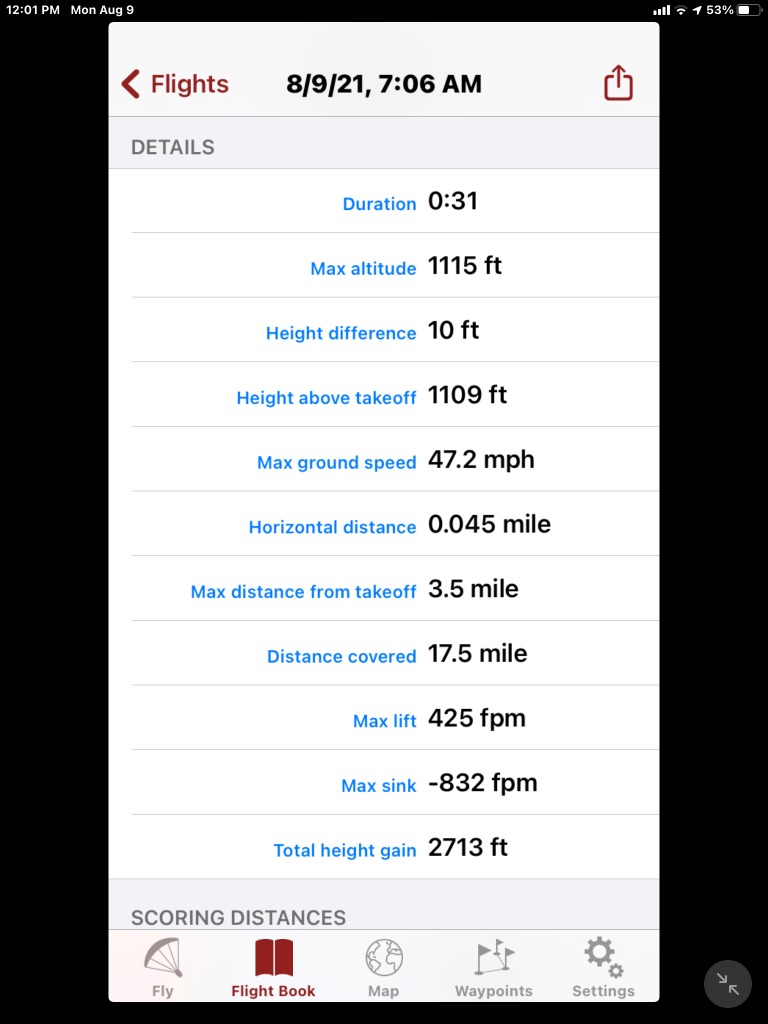Go back to the Flights list

click(175, 84)
